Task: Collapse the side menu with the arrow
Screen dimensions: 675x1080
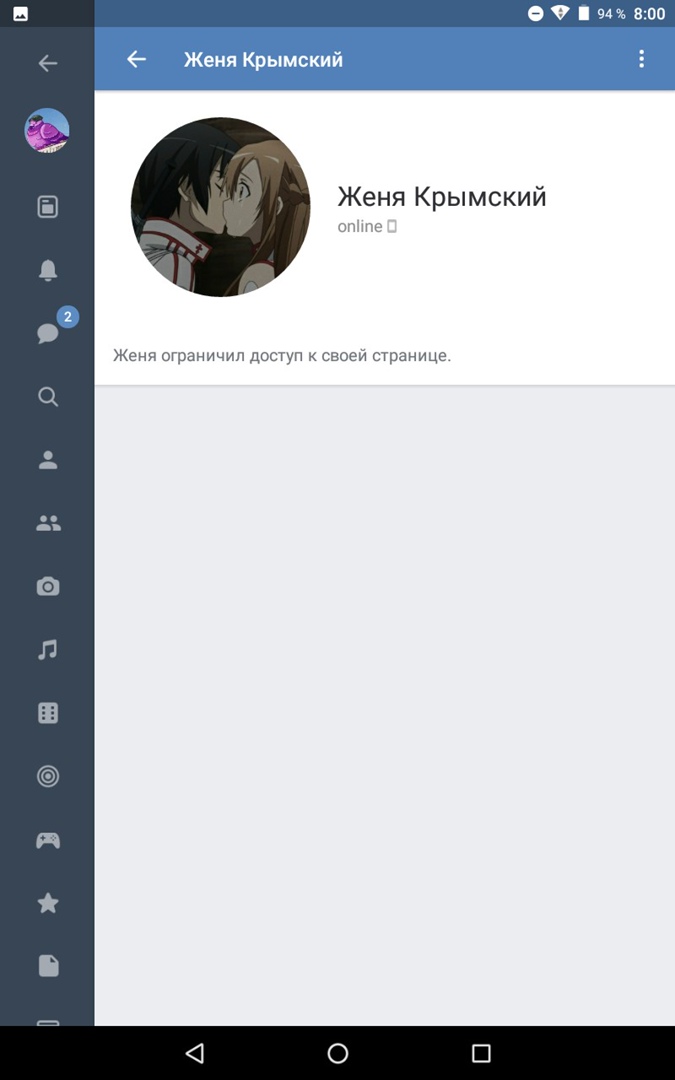Action: pos(47,64)
